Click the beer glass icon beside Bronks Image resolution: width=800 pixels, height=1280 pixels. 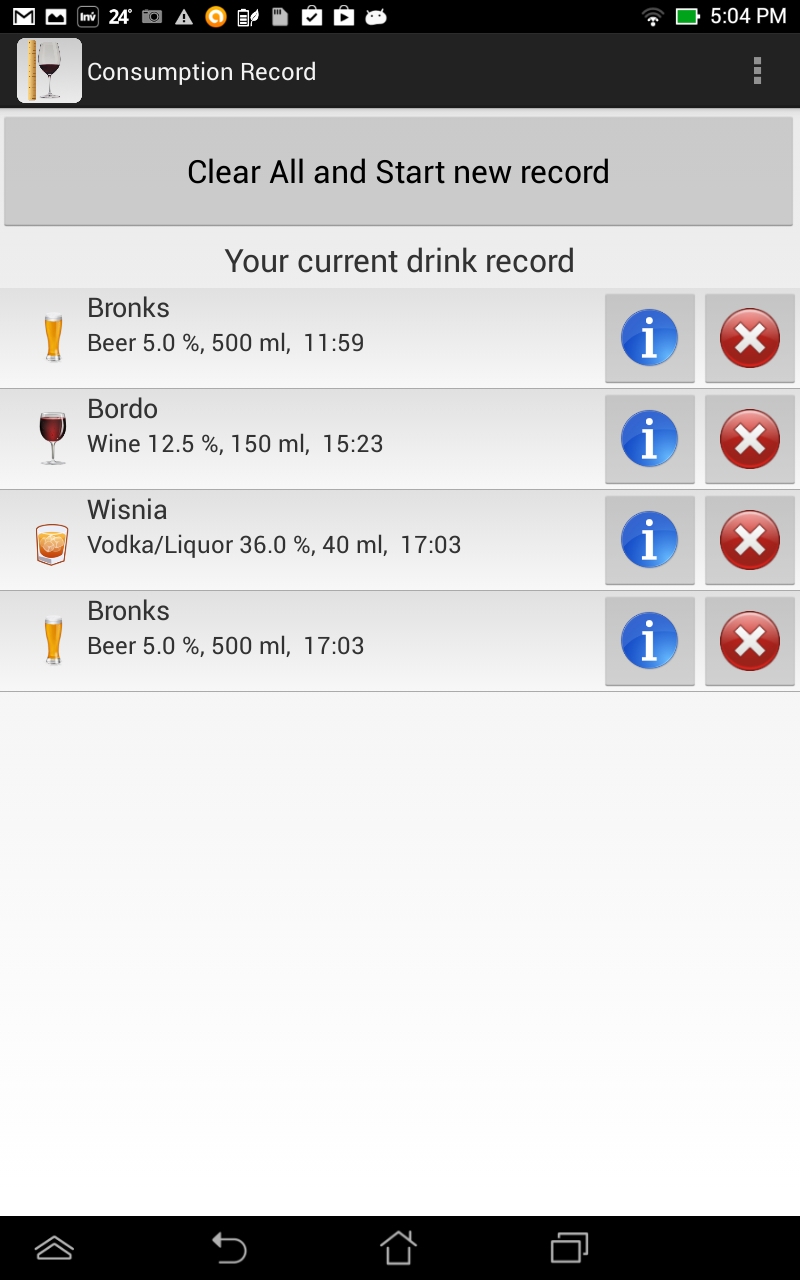pos(53,336)
